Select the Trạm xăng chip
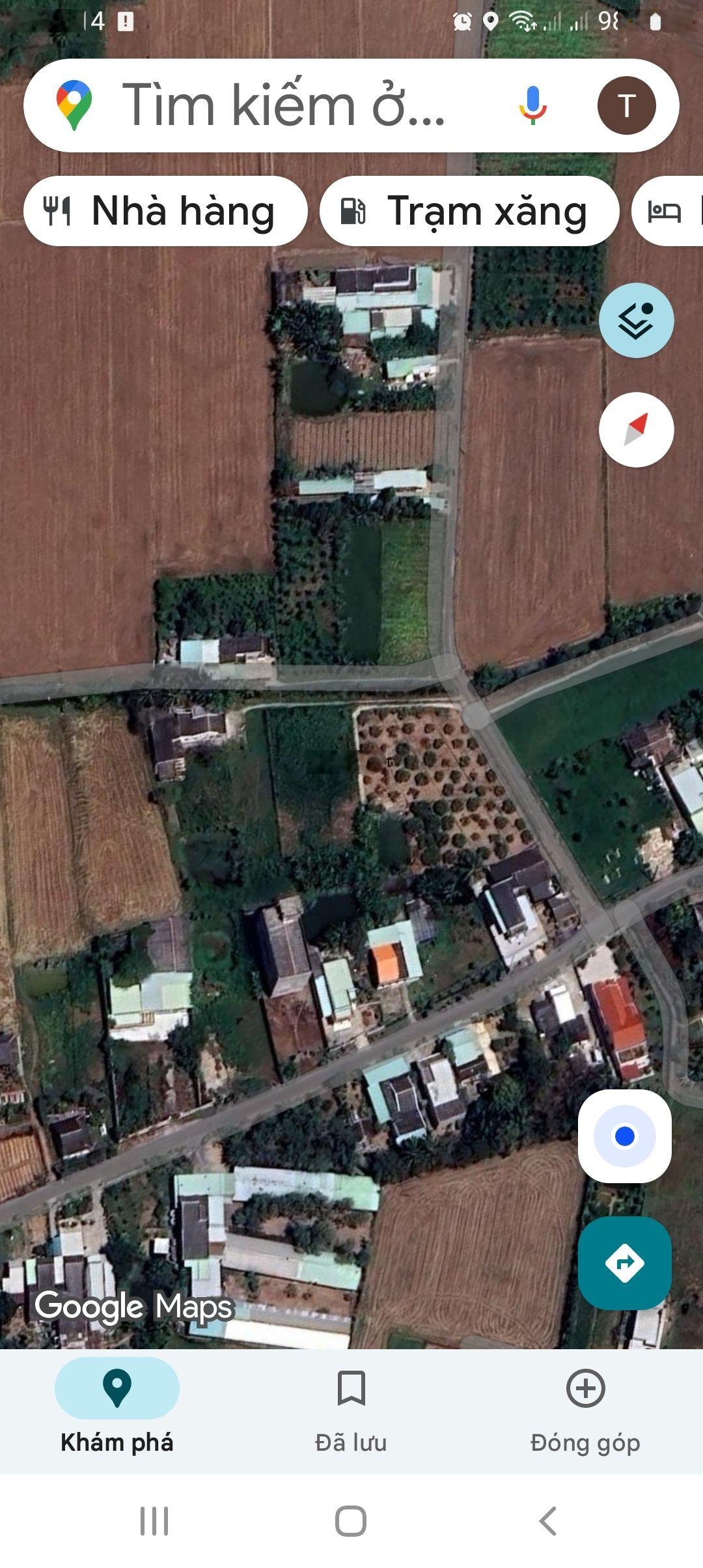 pos(469,211)
